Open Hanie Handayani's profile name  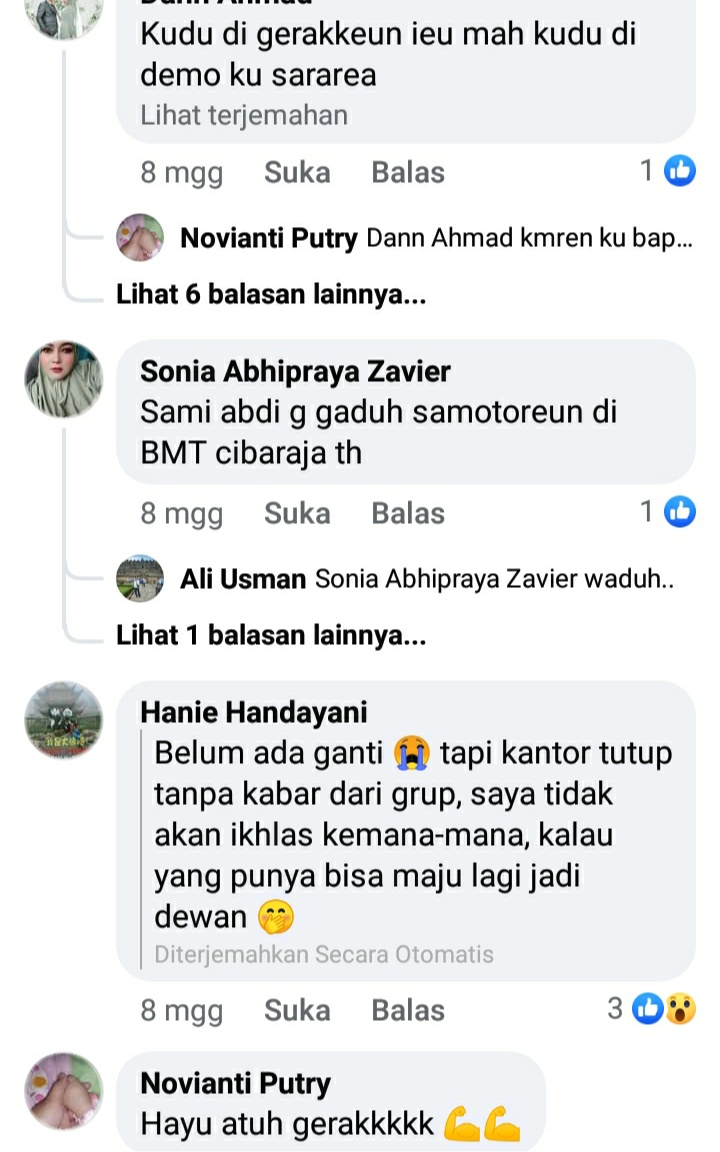coord(254,712)
